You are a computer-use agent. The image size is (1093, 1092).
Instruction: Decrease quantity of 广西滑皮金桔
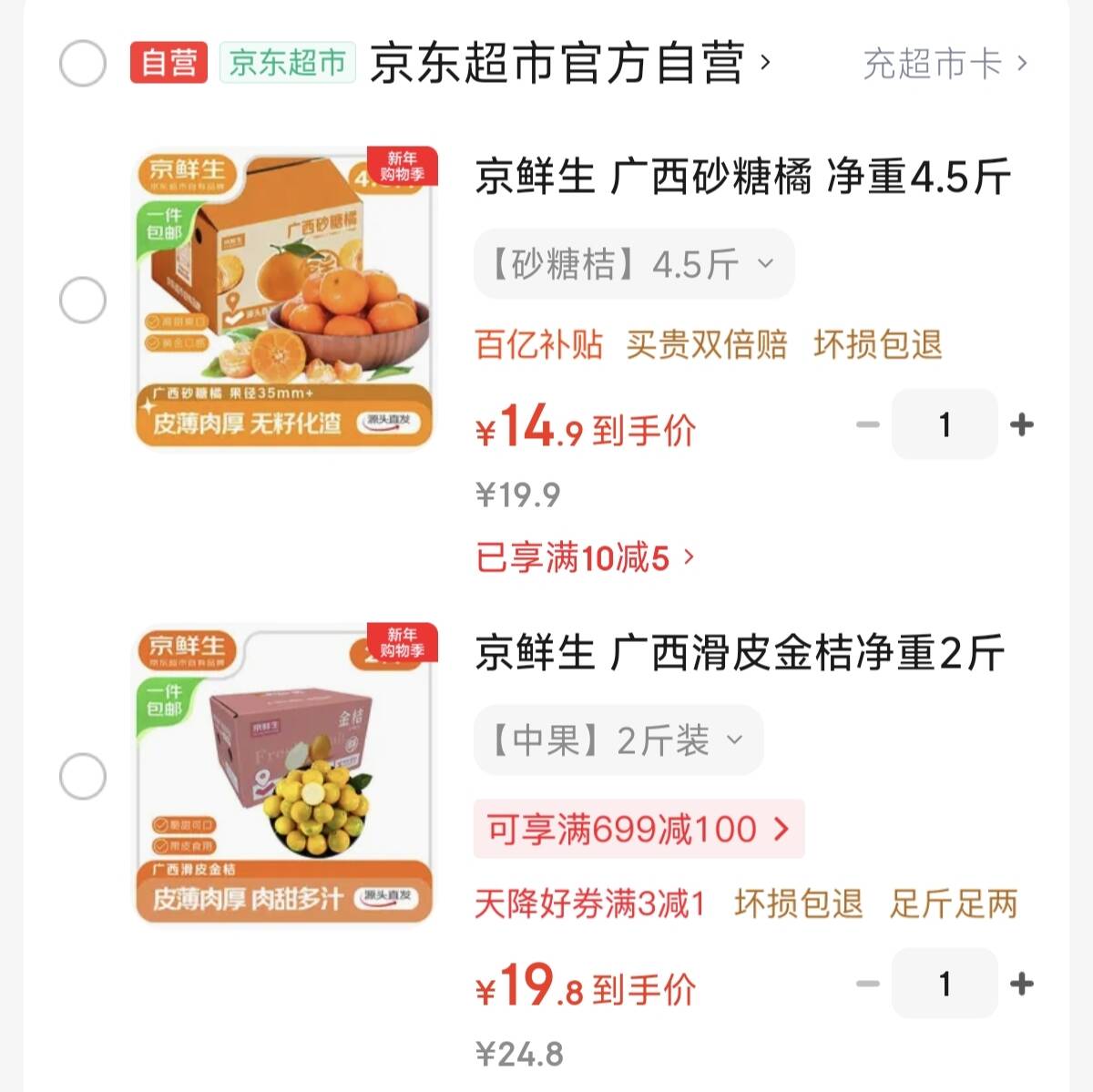coord(868,984)
